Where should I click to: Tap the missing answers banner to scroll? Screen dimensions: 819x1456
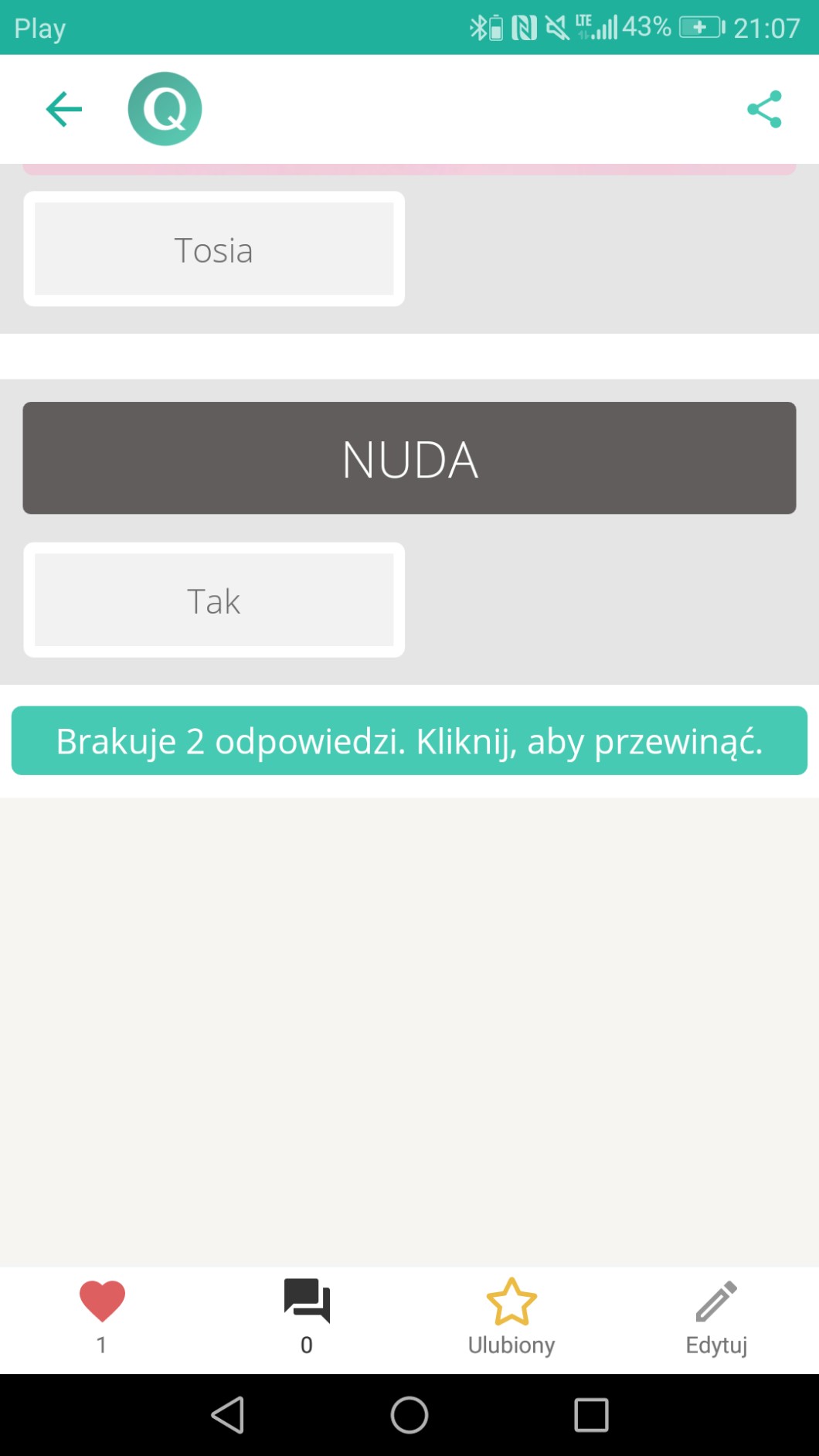(409, 740)
